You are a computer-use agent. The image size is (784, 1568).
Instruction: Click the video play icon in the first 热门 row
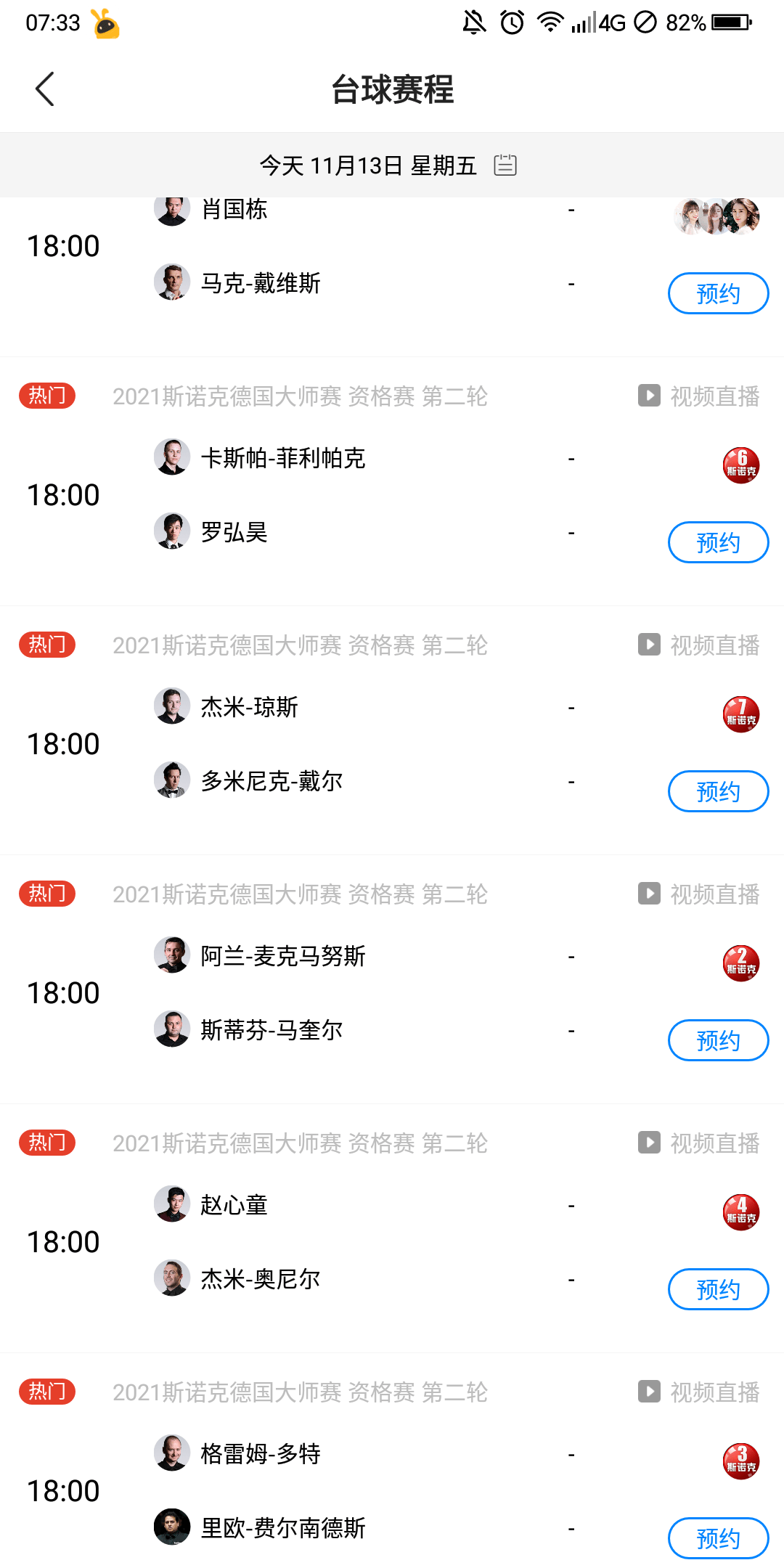pyautogui.click(x=648, y=396)
